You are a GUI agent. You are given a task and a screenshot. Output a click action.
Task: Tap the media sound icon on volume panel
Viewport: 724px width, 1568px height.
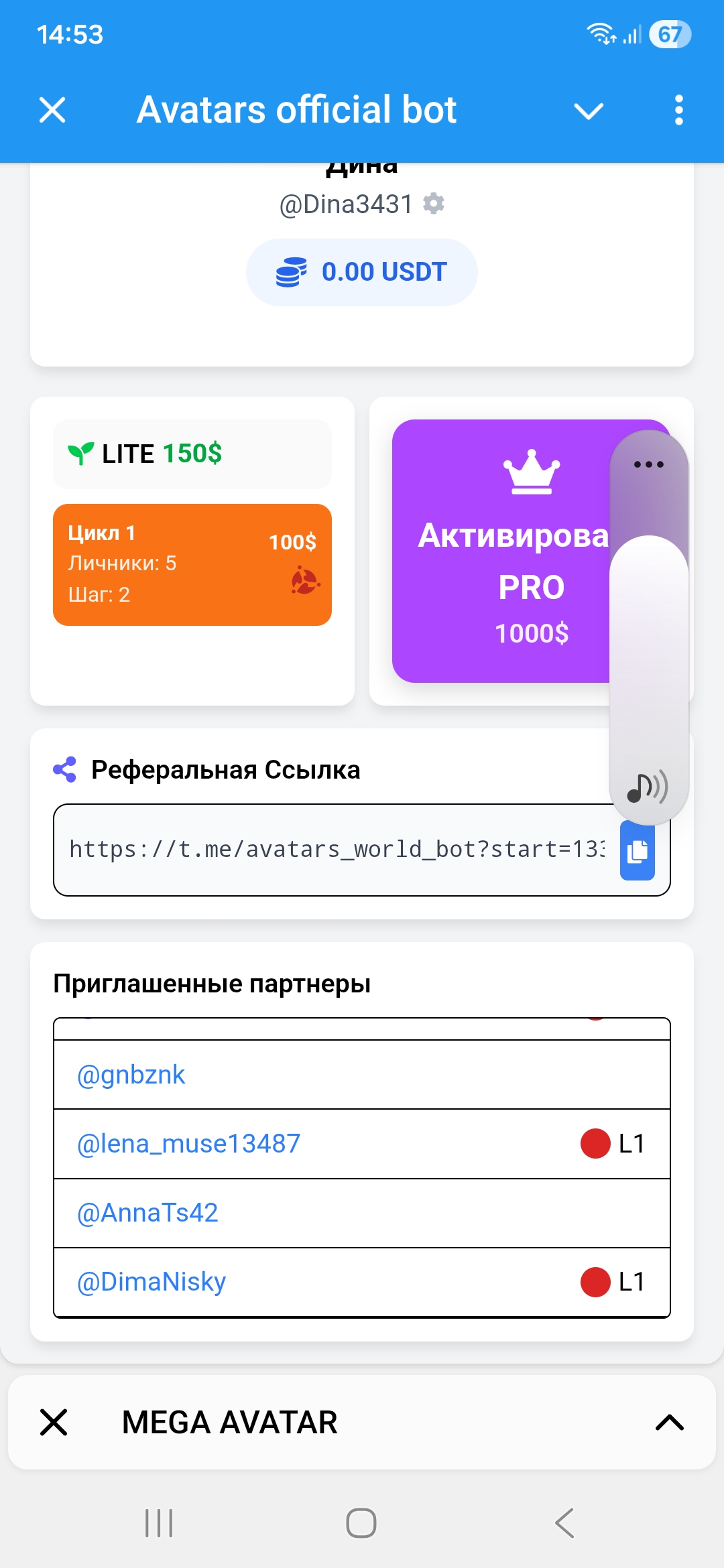[x=647, y=787]
